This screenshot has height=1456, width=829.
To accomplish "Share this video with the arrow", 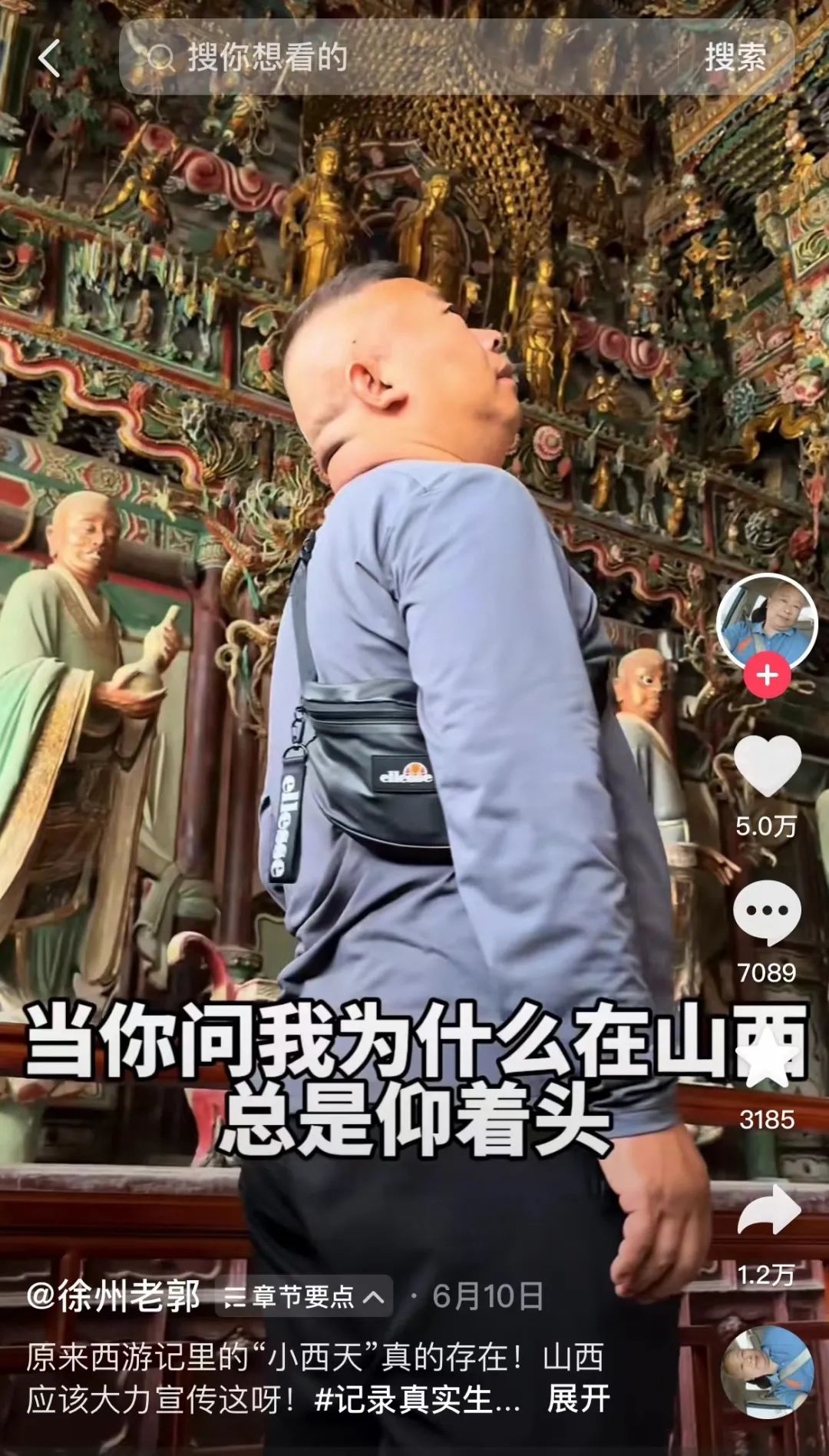I will 768,1209.
